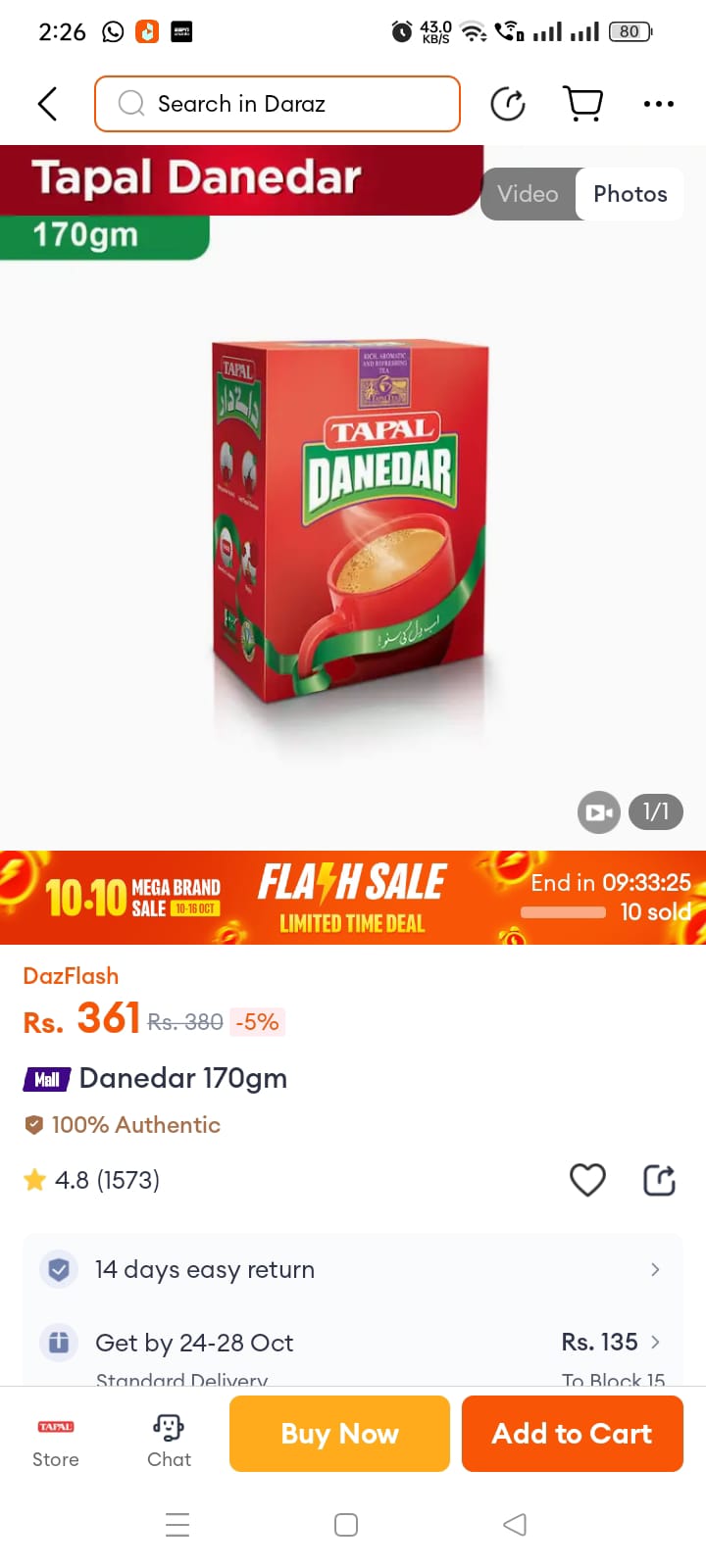Open the three-dot overflow menu
This screenshot has width=706, height=1568.
(658, 104)
